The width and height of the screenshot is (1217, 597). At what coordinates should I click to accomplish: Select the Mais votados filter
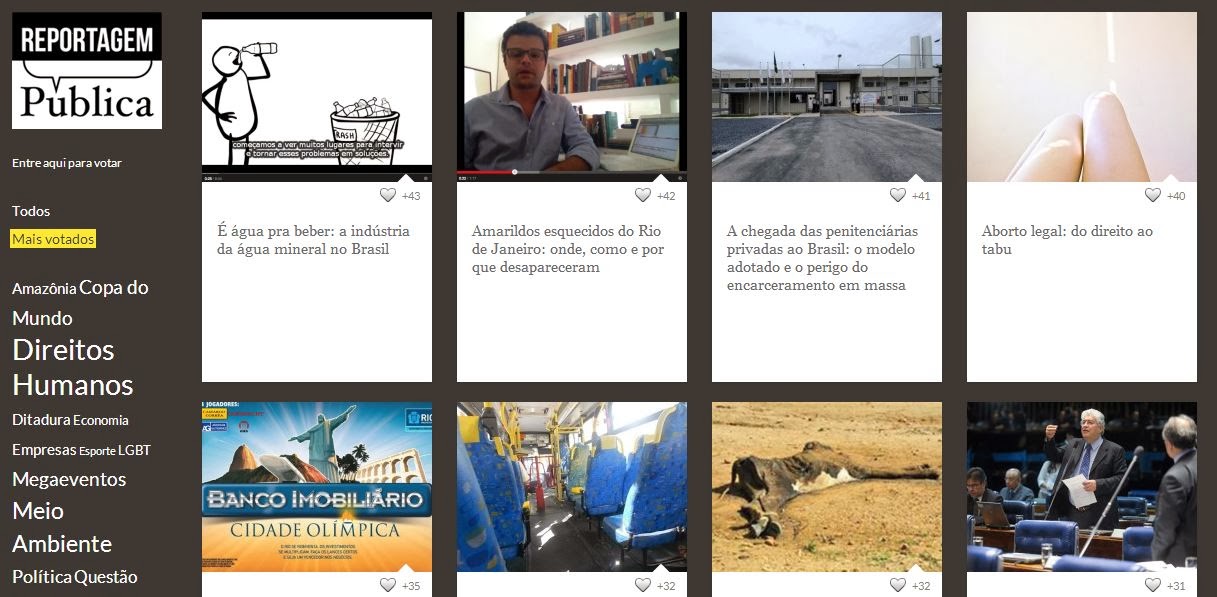[53, 239]
